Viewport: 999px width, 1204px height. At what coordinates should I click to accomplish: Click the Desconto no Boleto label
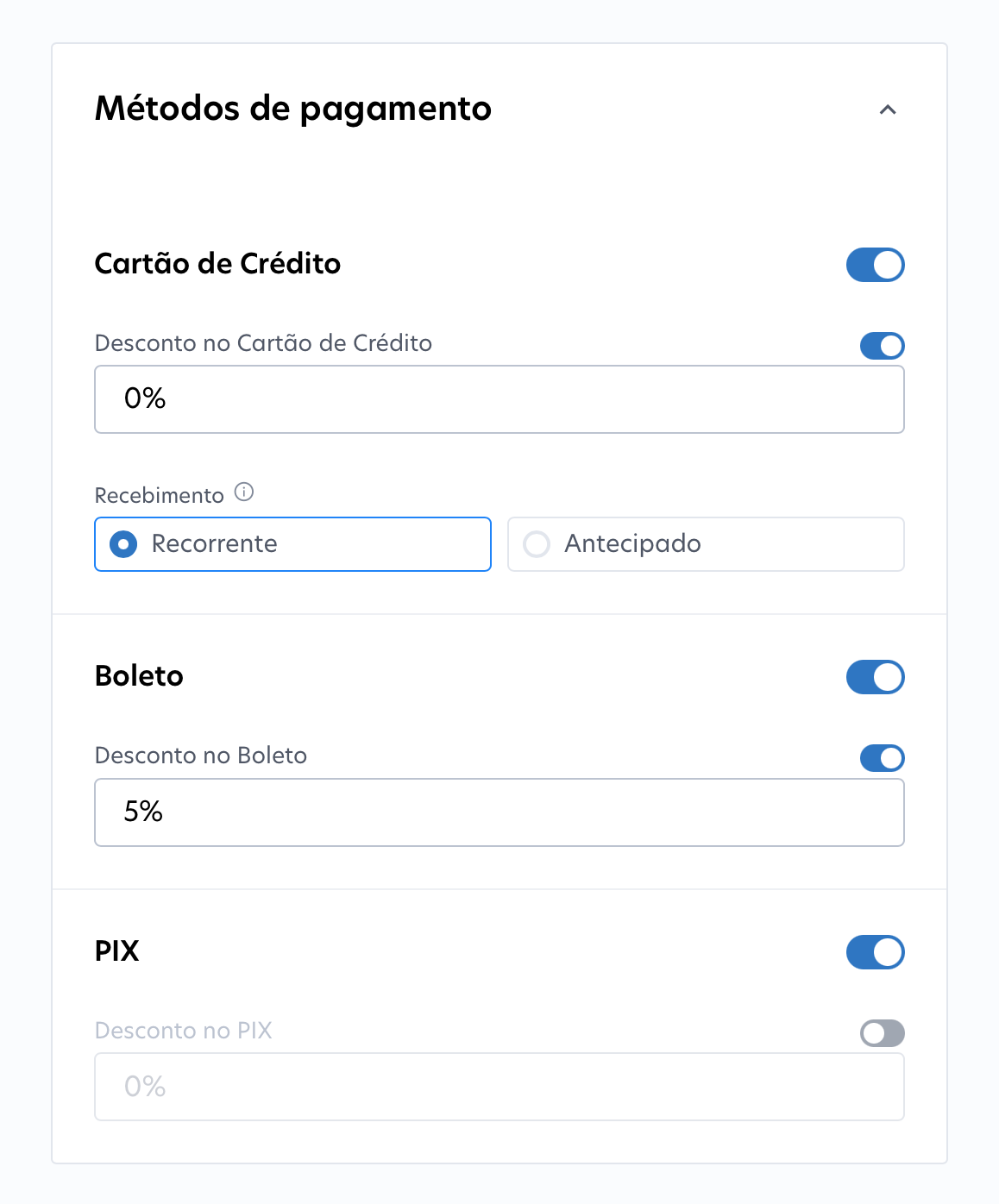pyautogui.click(x=200, y=756)
